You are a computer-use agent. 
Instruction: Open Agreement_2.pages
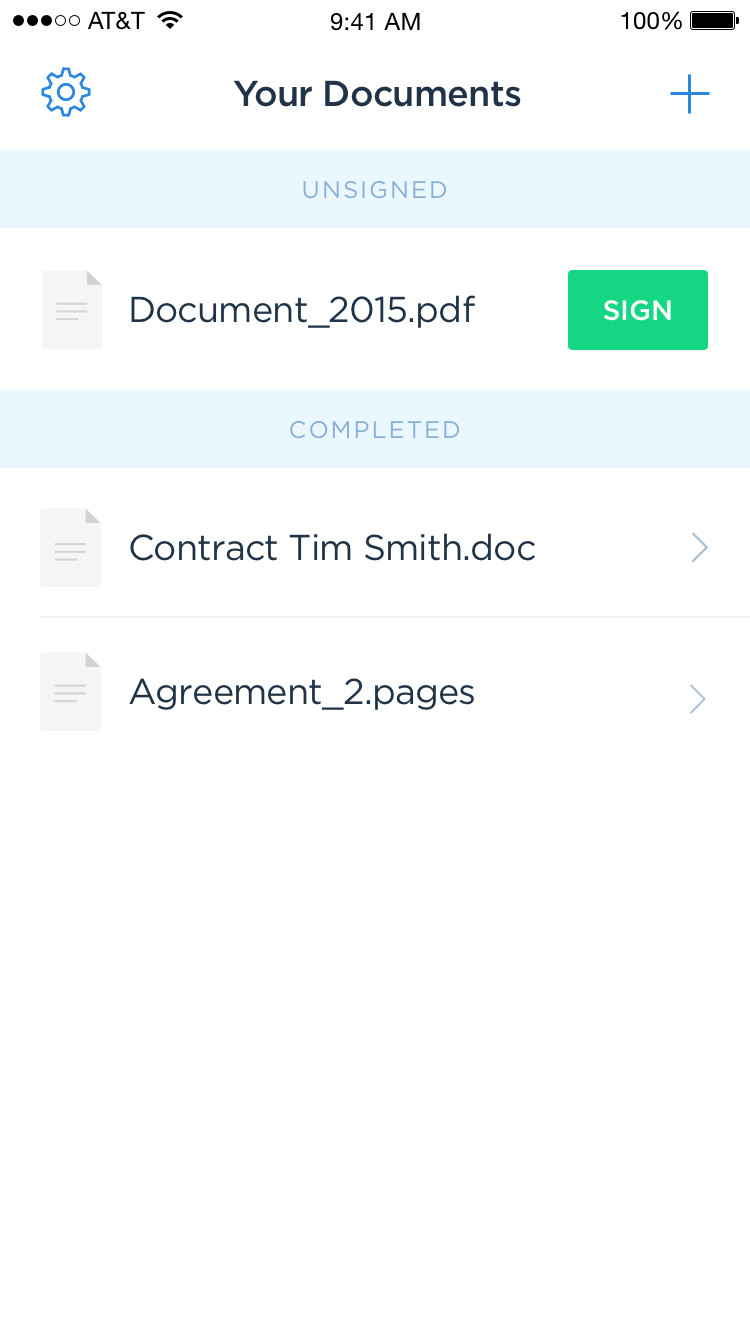(x=302, y=692)
